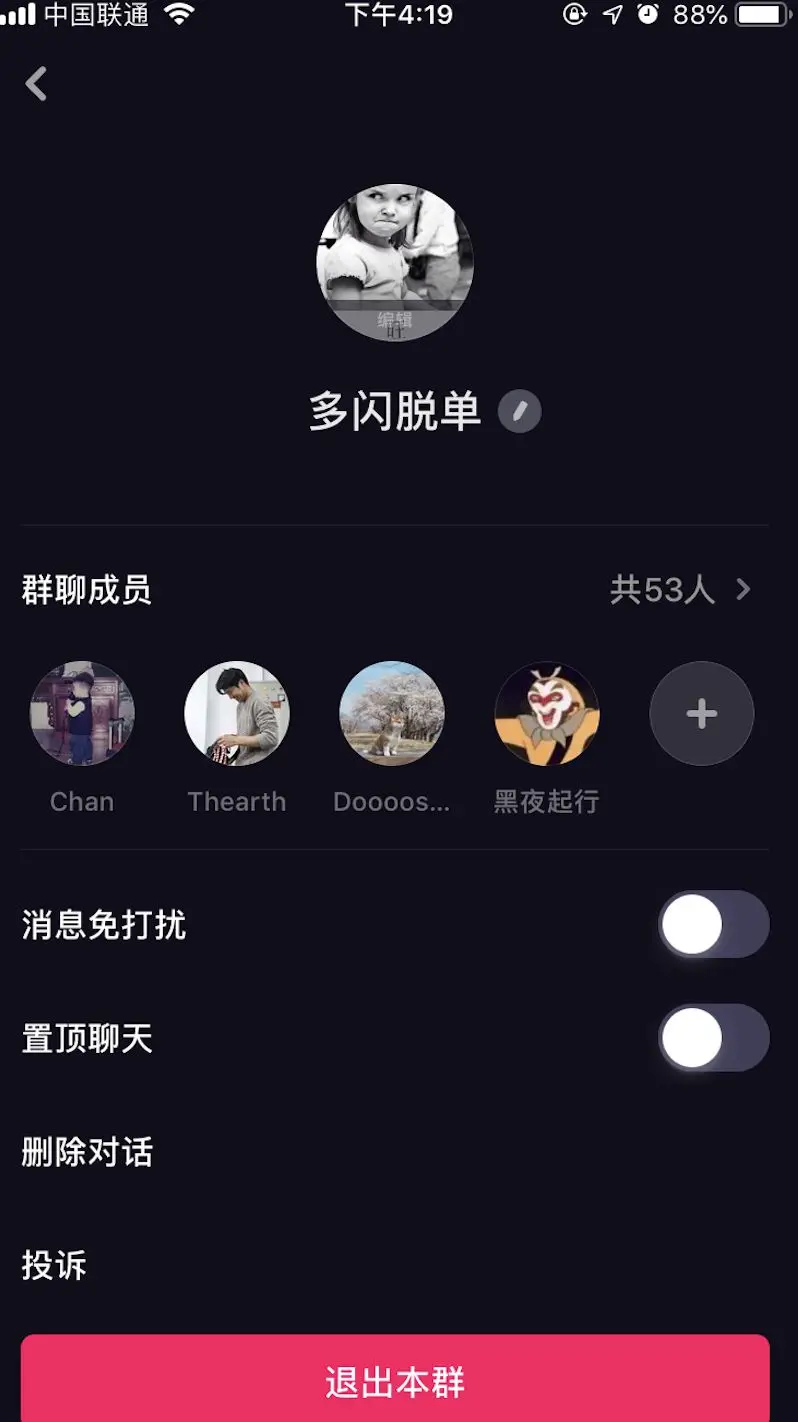View member Chan's profile
This screenshot has height=1422, width=798.
(x=82, y=713)
